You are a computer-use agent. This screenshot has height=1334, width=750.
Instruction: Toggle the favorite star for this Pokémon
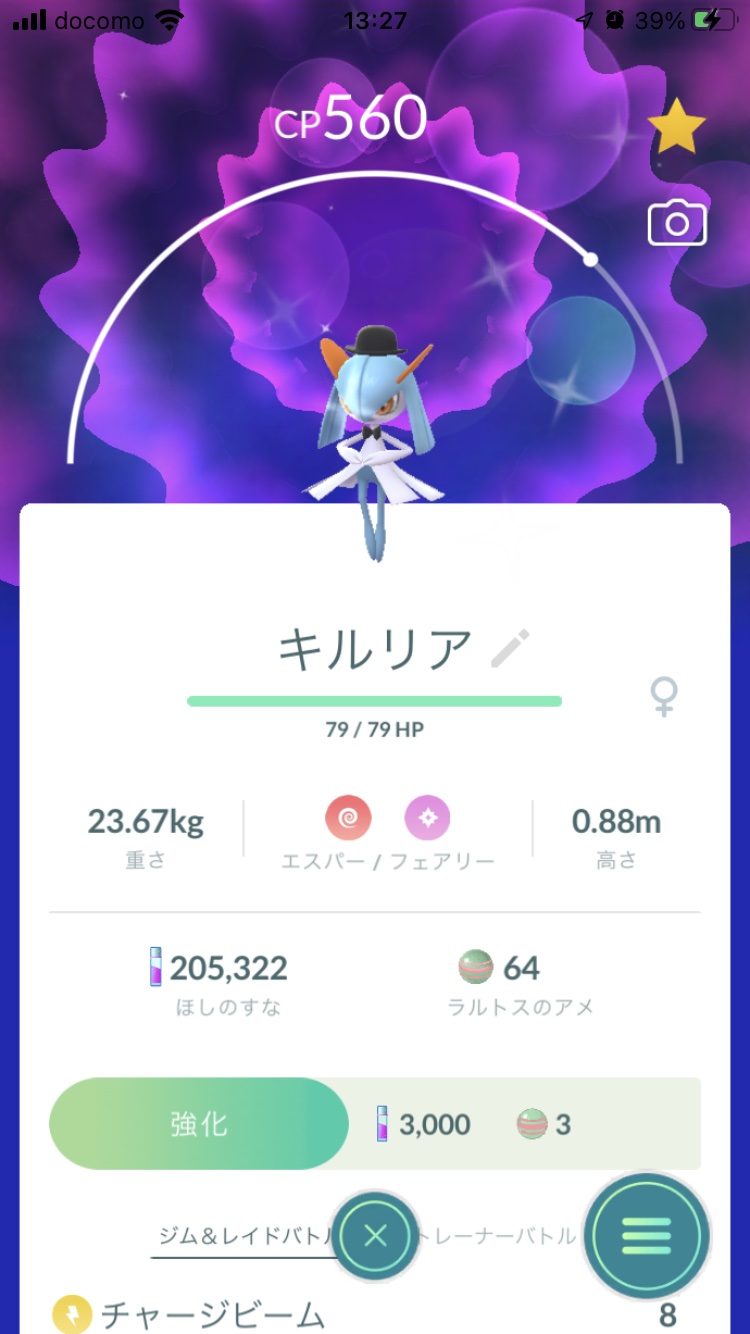(x=677, y=127)
